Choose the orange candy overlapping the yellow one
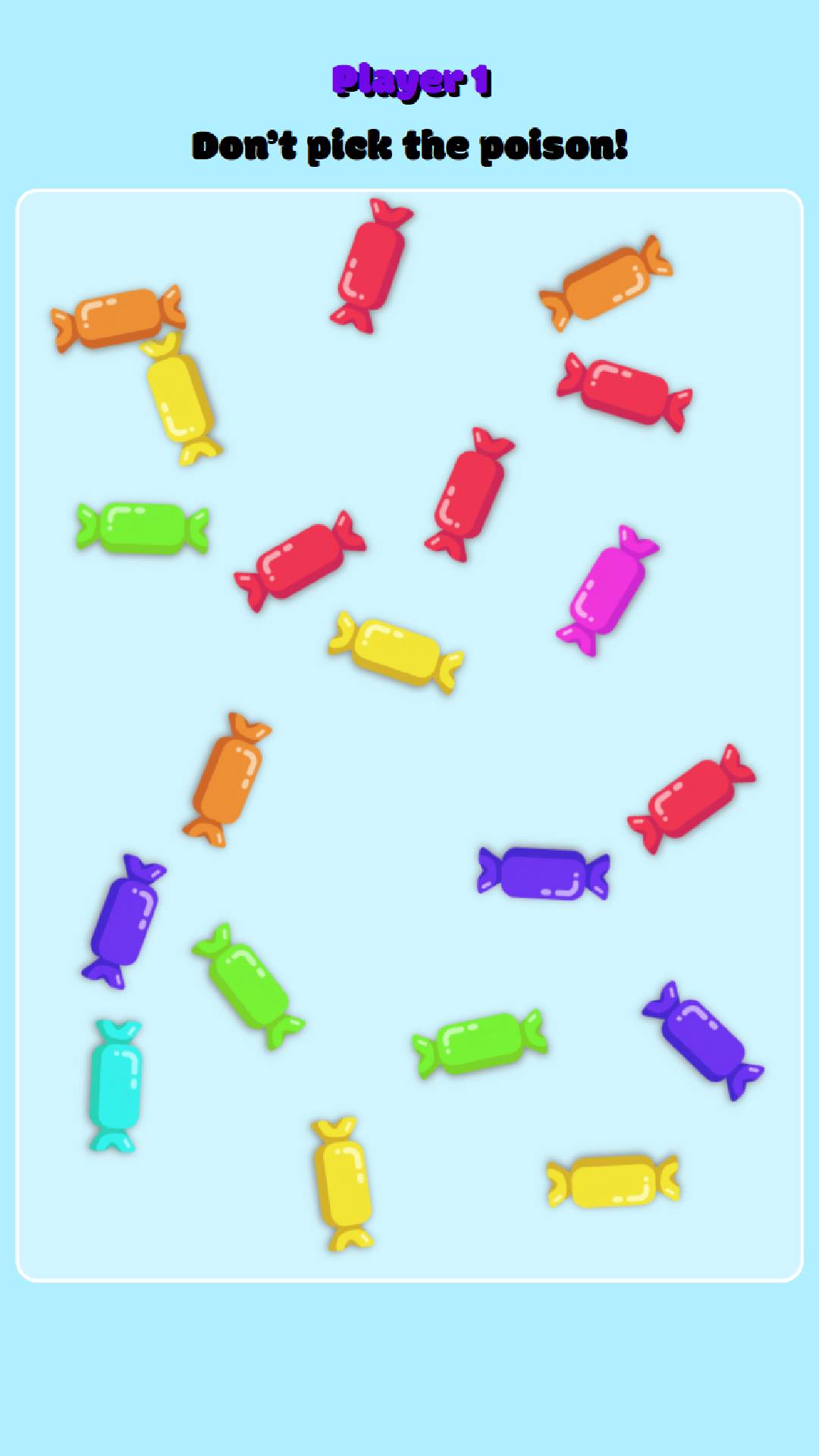 [118, 318]
